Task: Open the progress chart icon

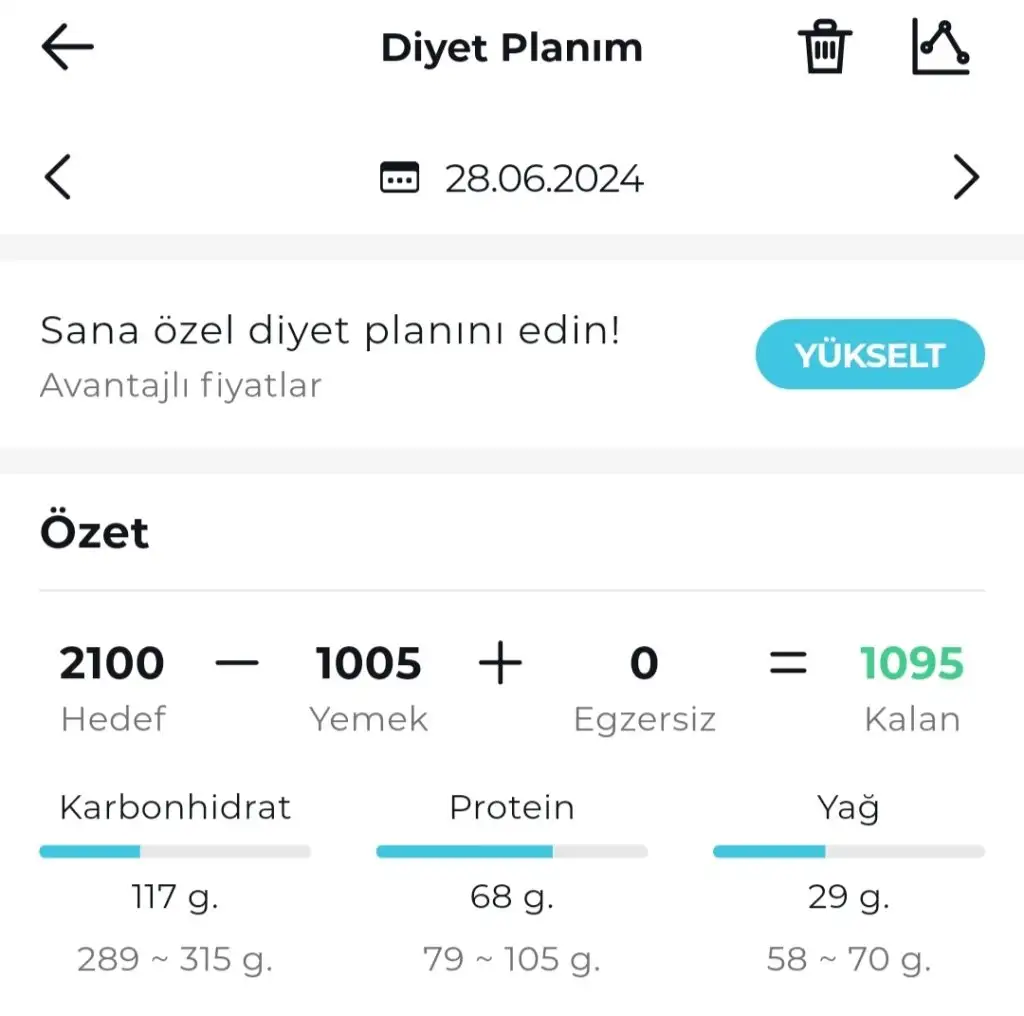Action: tap(941, 47)
